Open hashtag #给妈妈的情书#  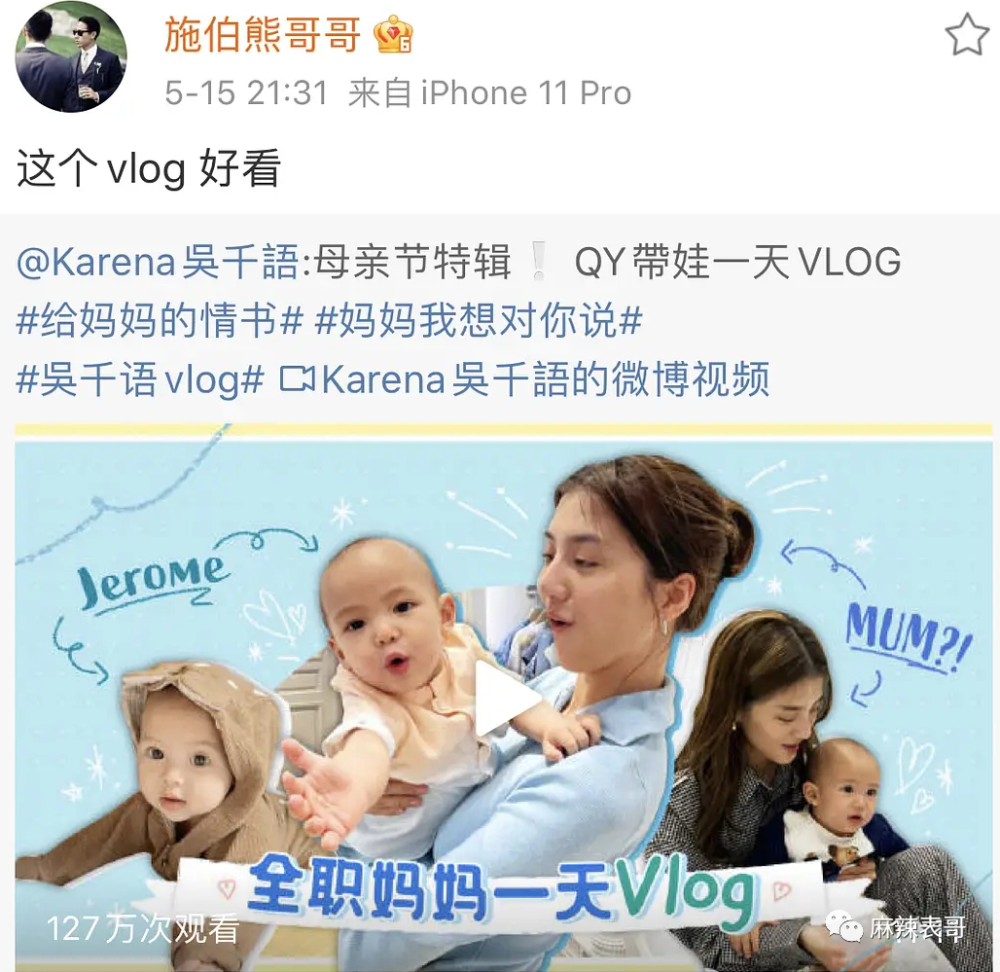[160, 322]
